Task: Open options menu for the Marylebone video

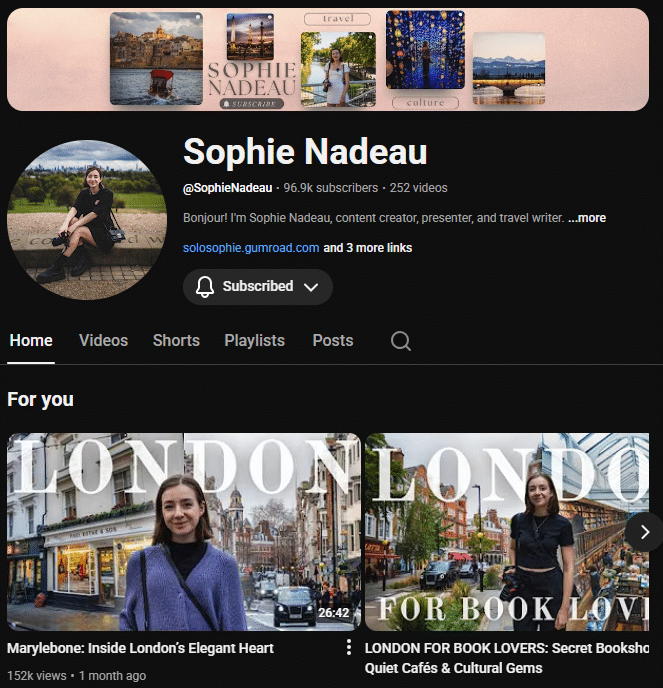Action: click(x=348, y=647)
